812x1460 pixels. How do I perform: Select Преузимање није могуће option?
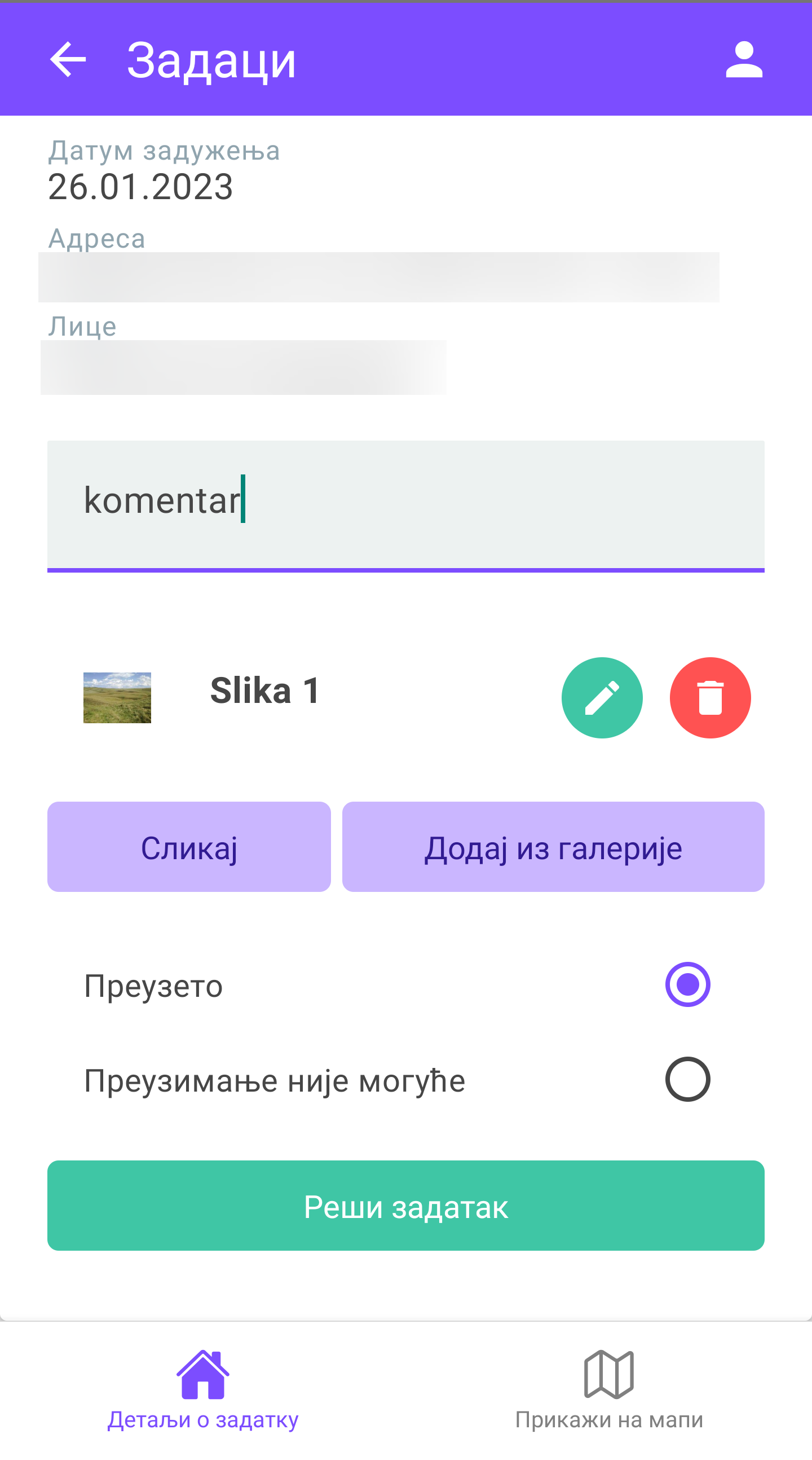(687, 1079)
